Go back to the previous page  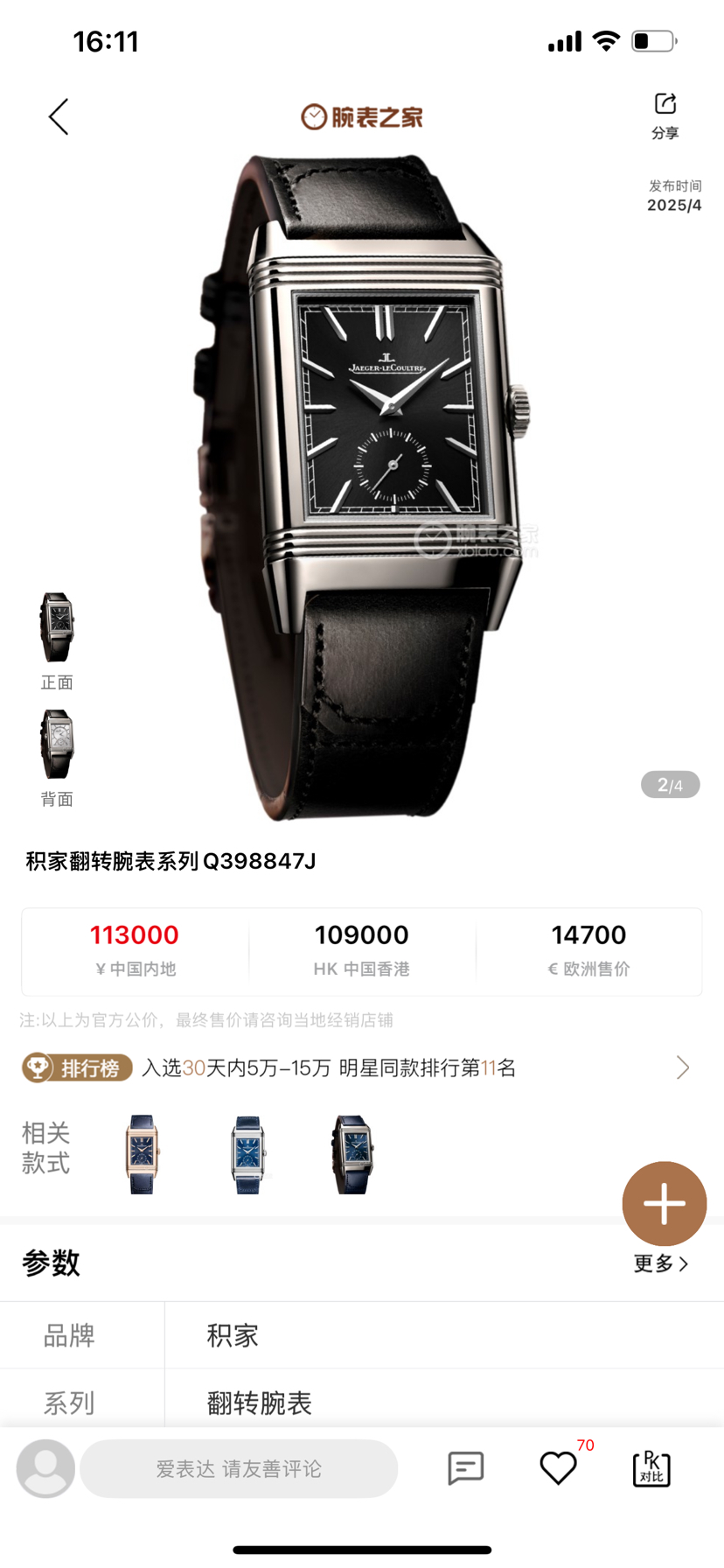click(59, 117)
